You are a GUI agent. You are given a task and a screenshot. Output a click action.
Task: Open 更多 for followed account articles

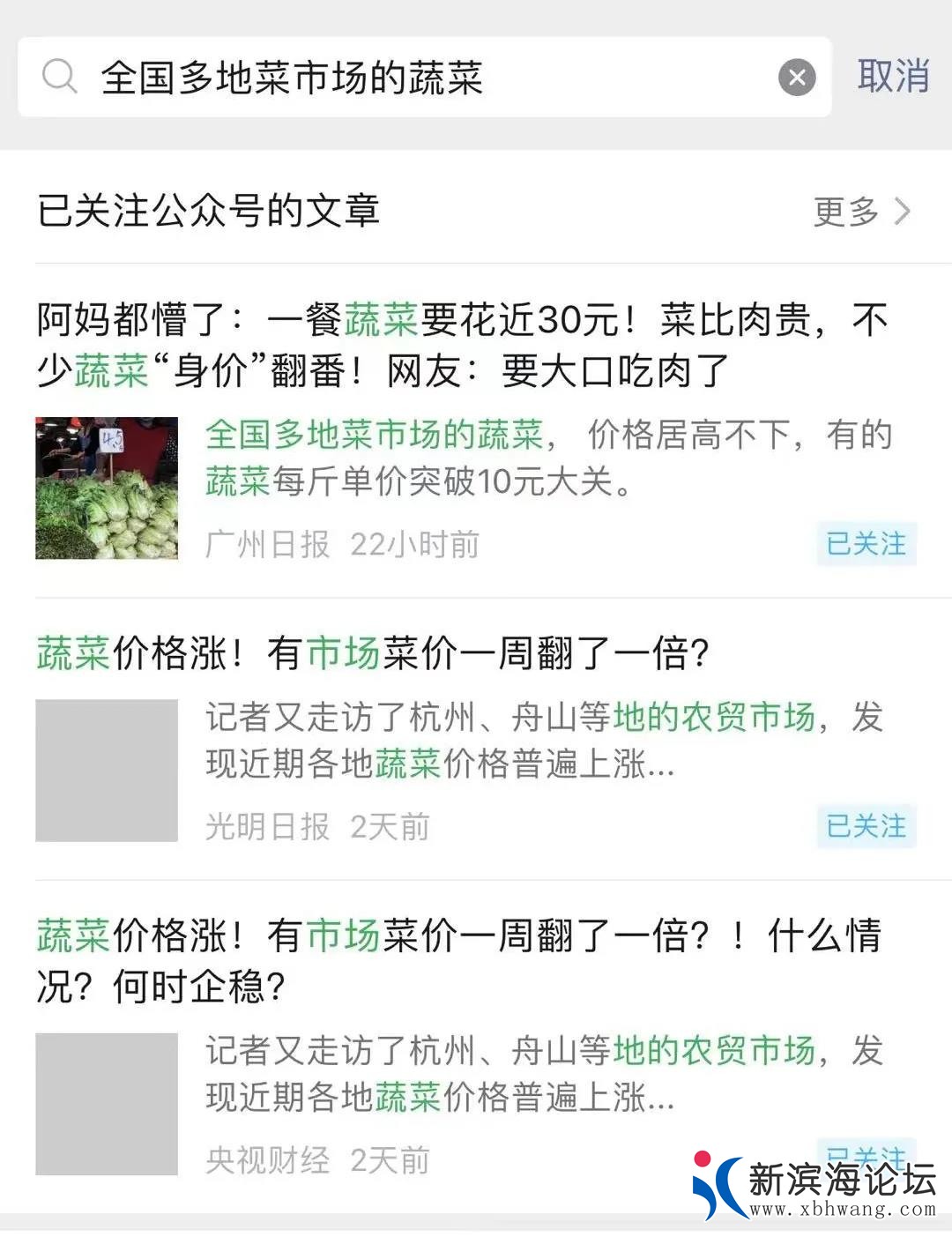[860, 212]
